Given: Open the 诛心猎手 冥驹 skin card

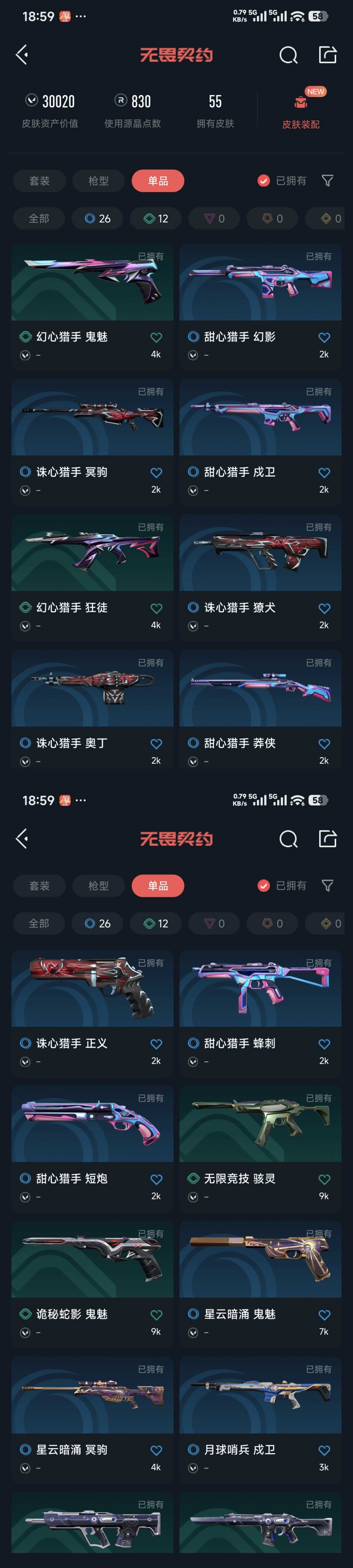Looking at the screenshot, I should coord(92,442).
